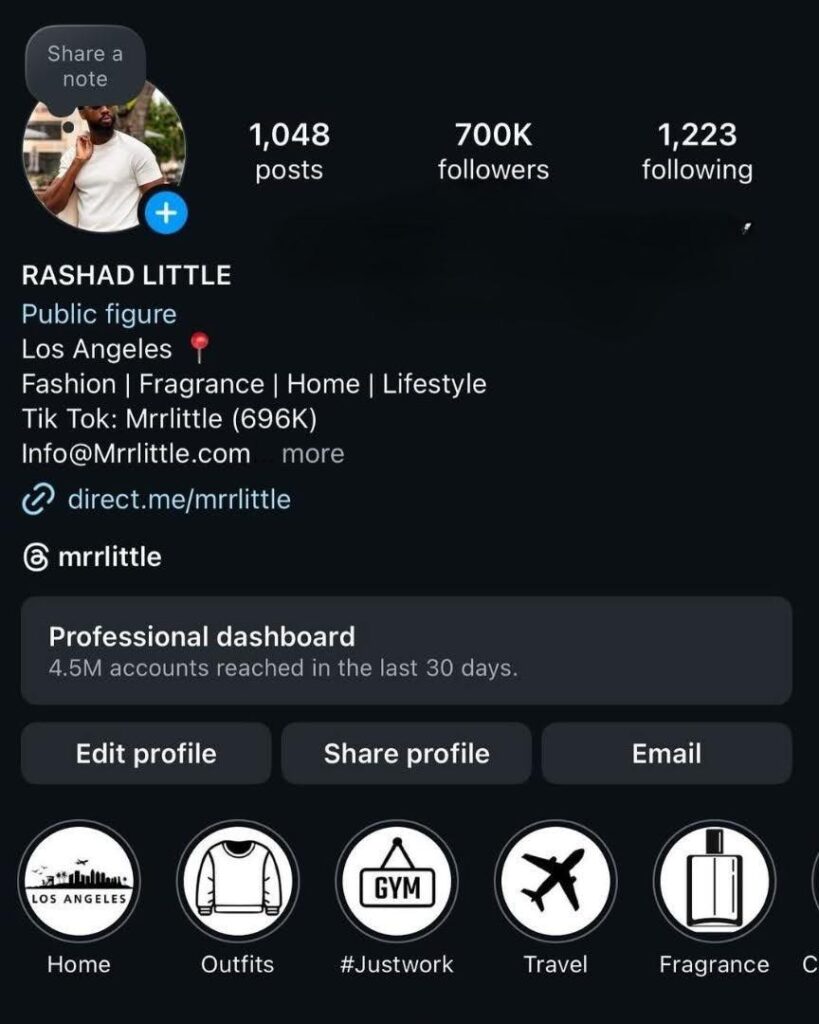Open the #Justwork story highlight
819x1024 pixels.
pos(397,882)
